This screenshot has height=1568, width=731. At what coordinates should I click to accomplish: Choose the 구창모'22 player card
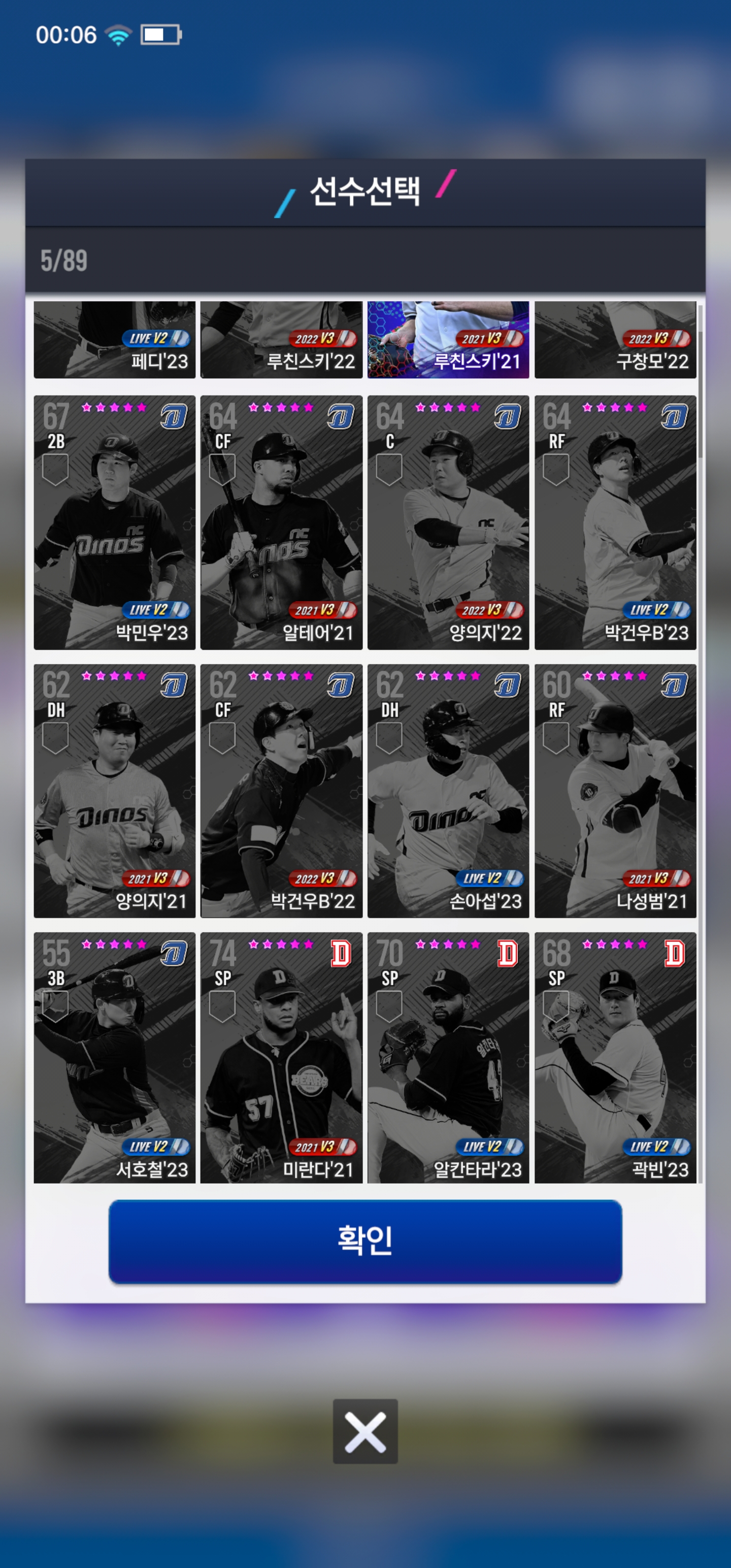(x=615, y=340)
